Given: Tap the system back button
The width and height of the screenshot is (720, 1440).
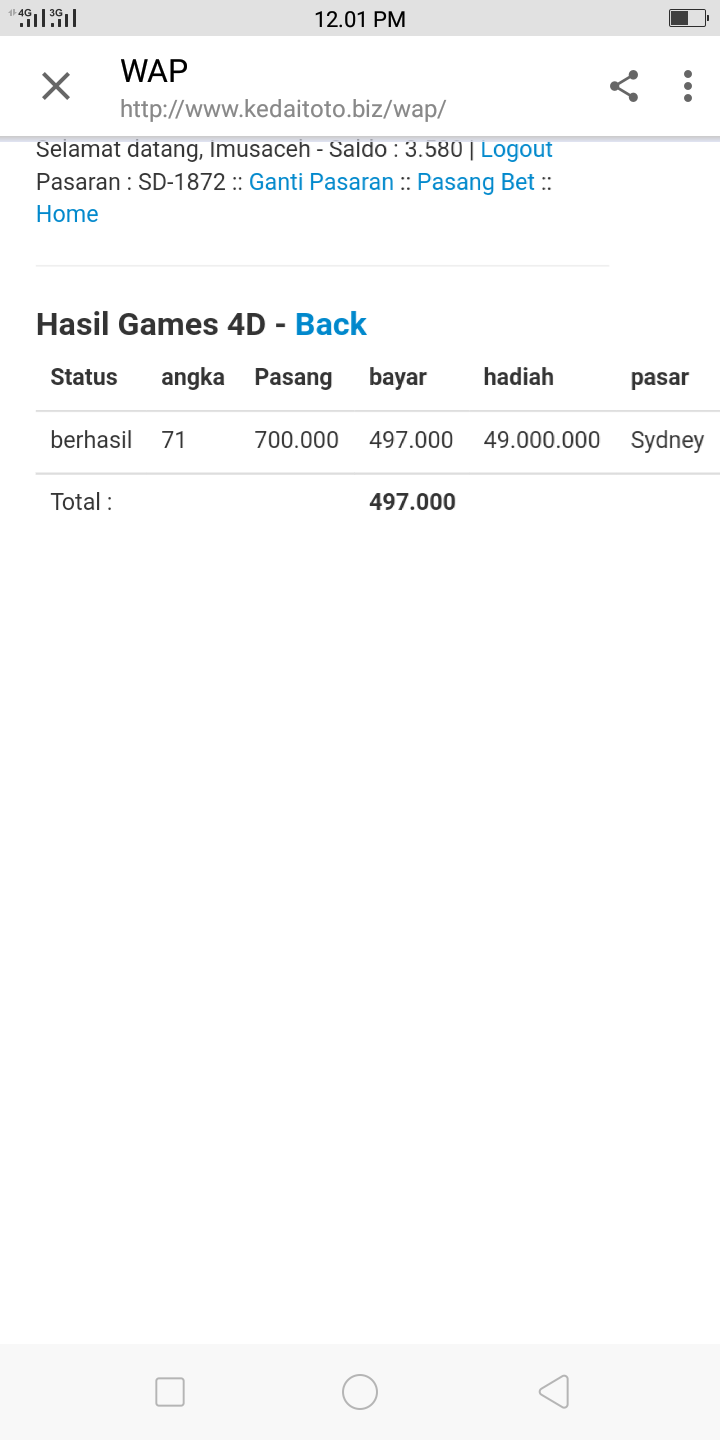Looking at the screenshot, I should tap(553, 1392).
